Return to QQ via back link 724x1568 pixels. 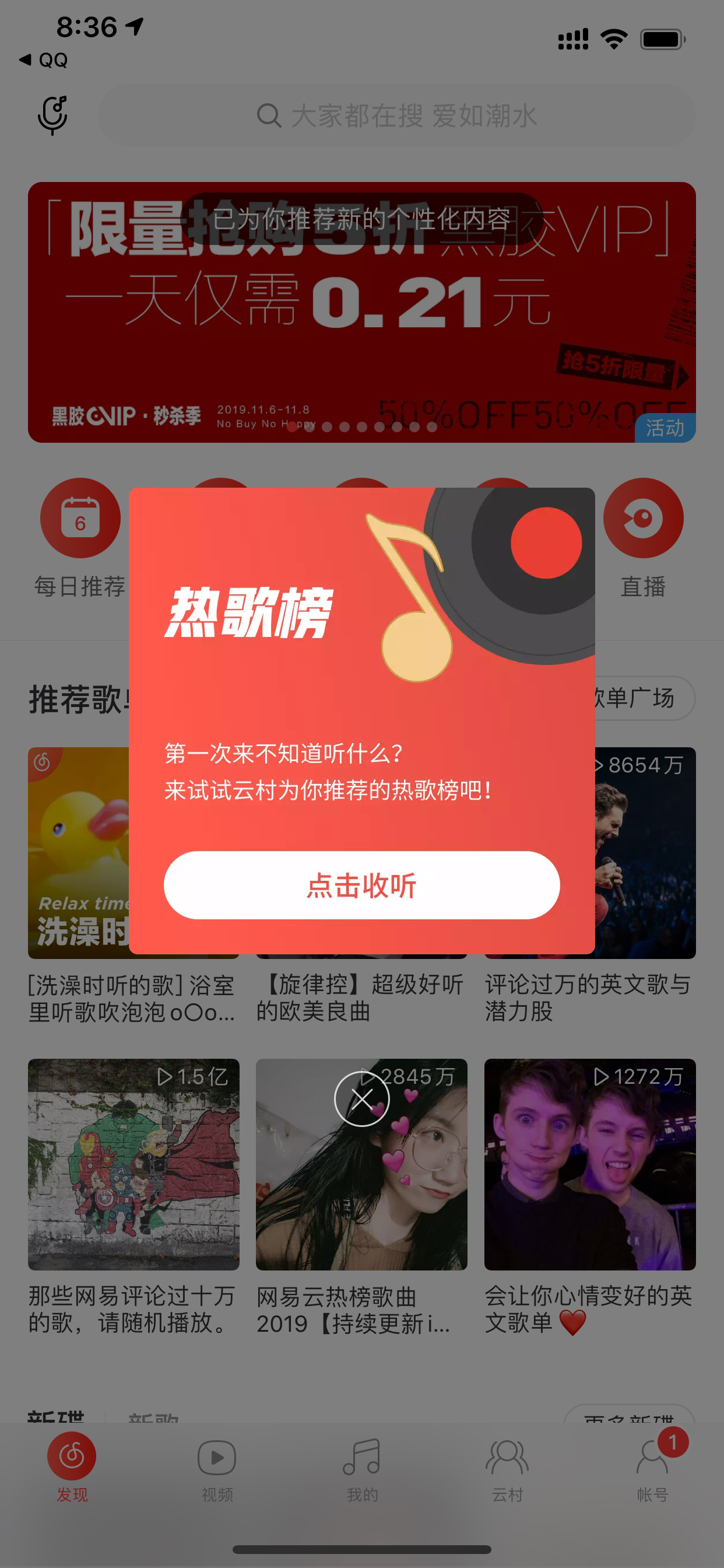(x=44, y=60)
